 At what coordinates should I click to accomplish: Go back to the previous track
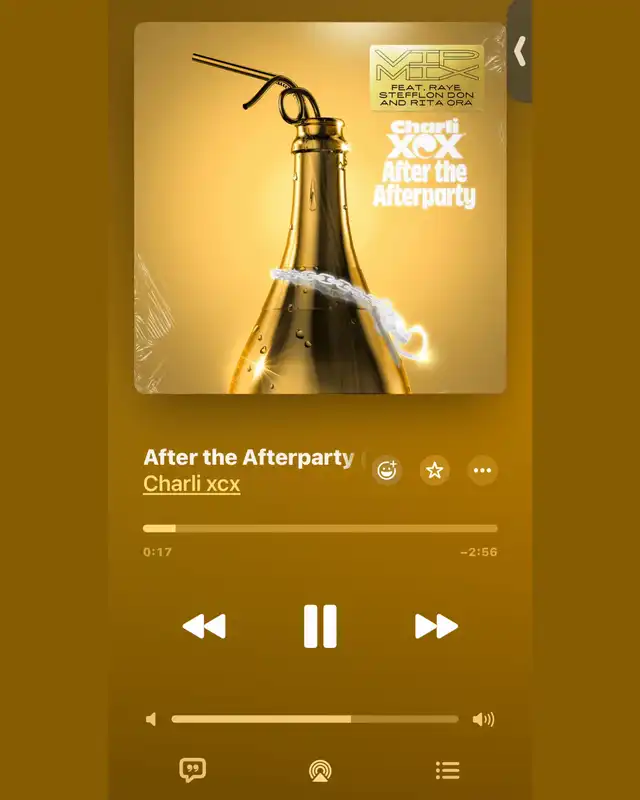pos(204,627)
